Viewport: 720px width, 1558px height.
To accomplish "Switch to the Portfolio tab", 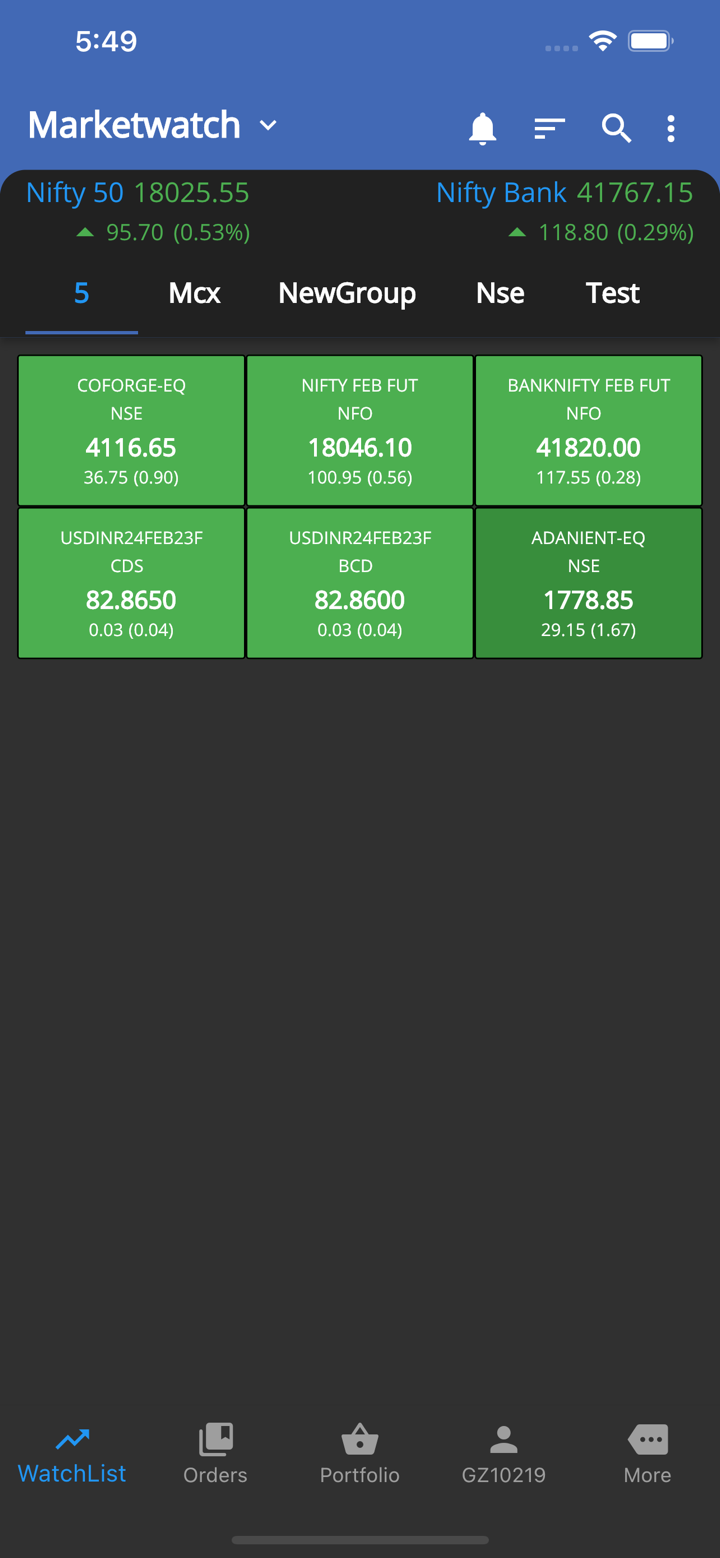I will [360, 1453].
